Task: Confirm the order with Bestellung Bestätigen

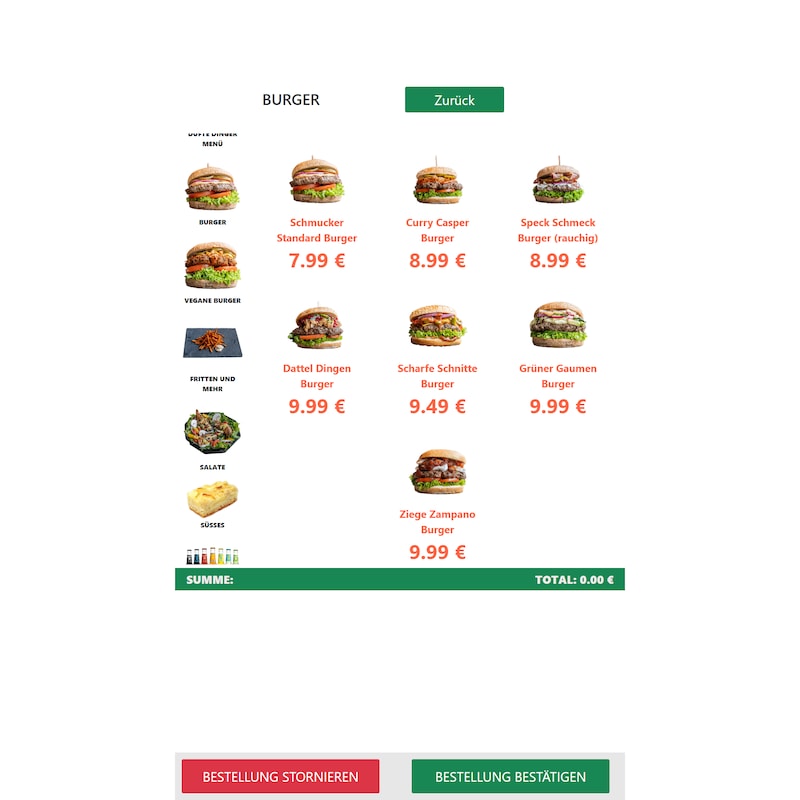Action: click(510, 776)
